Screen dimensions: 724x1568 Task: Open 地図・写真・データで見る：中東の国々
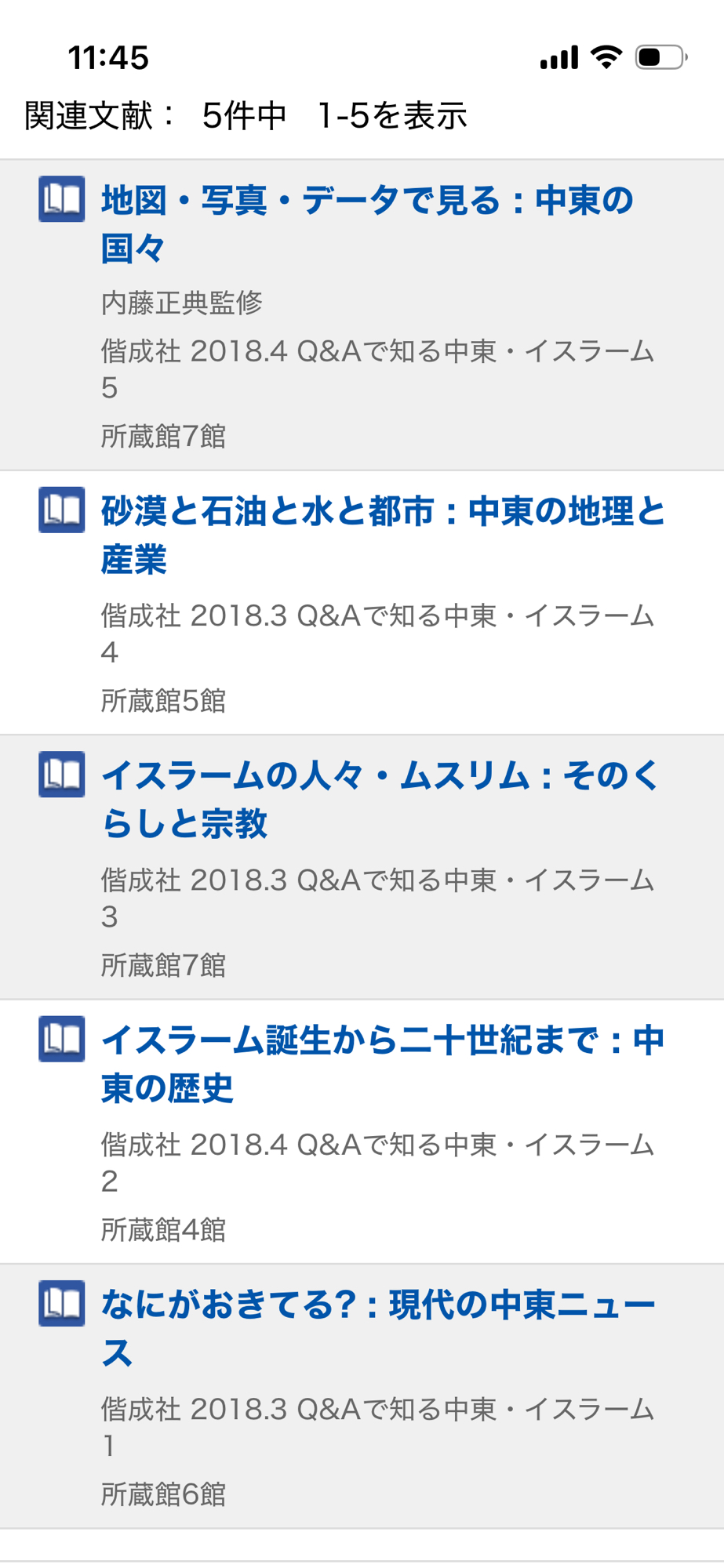click(366, 201)
